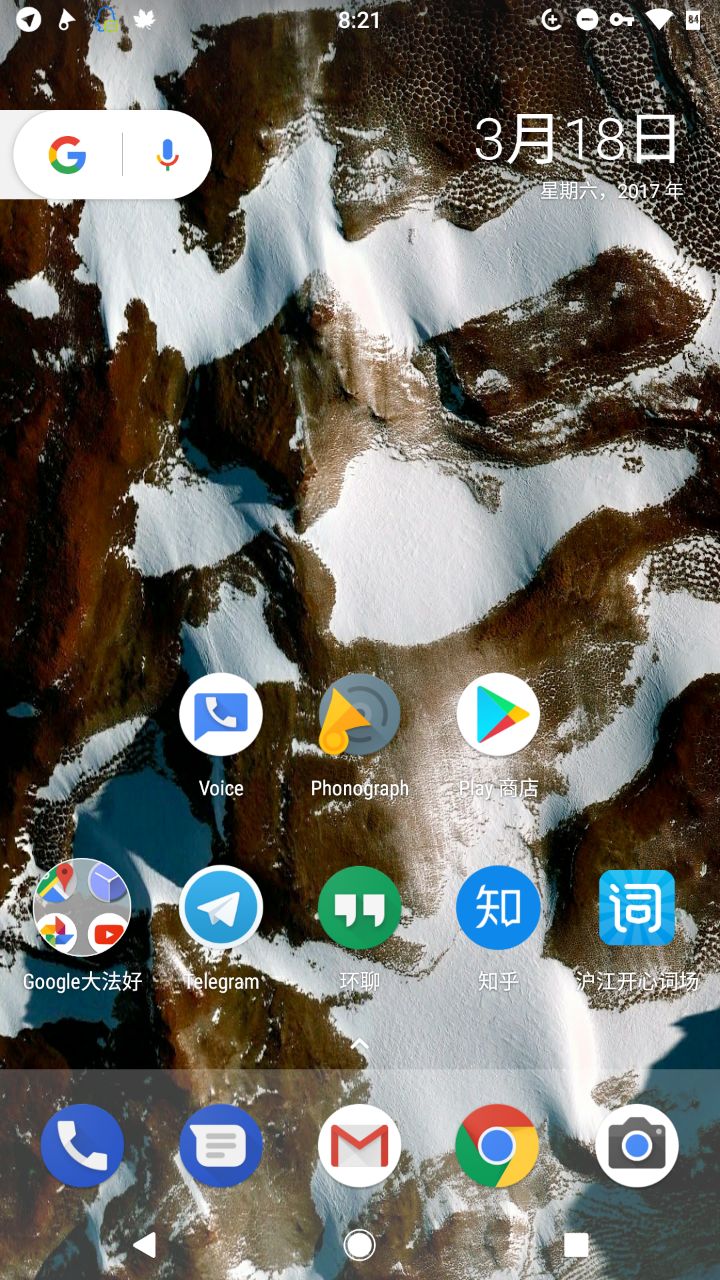Open the 环聊 Hangouts app
This screenshot has height=1280, width=720.
point(359,908)
